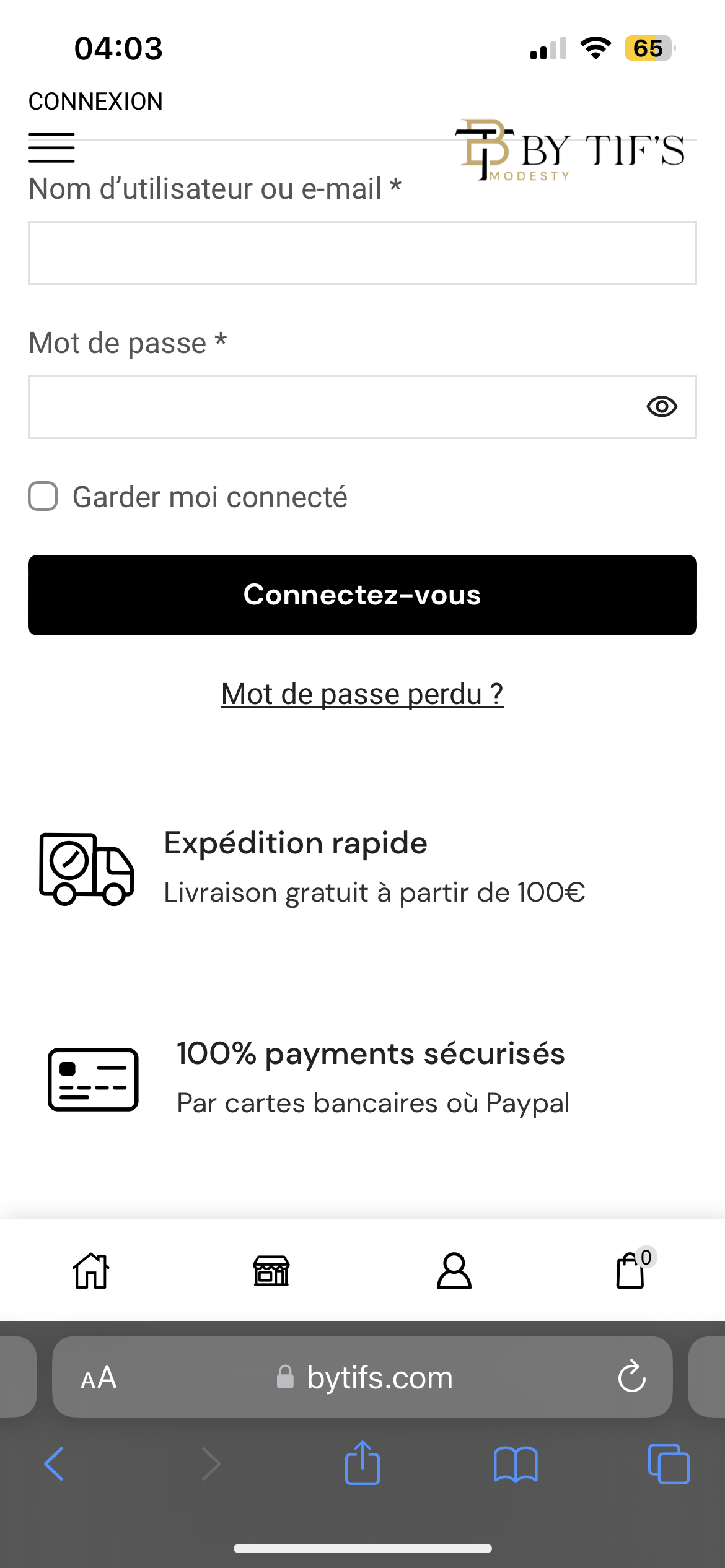Open the account profile tab
Screen dimensions: 725x1568
click(454, 1271)
